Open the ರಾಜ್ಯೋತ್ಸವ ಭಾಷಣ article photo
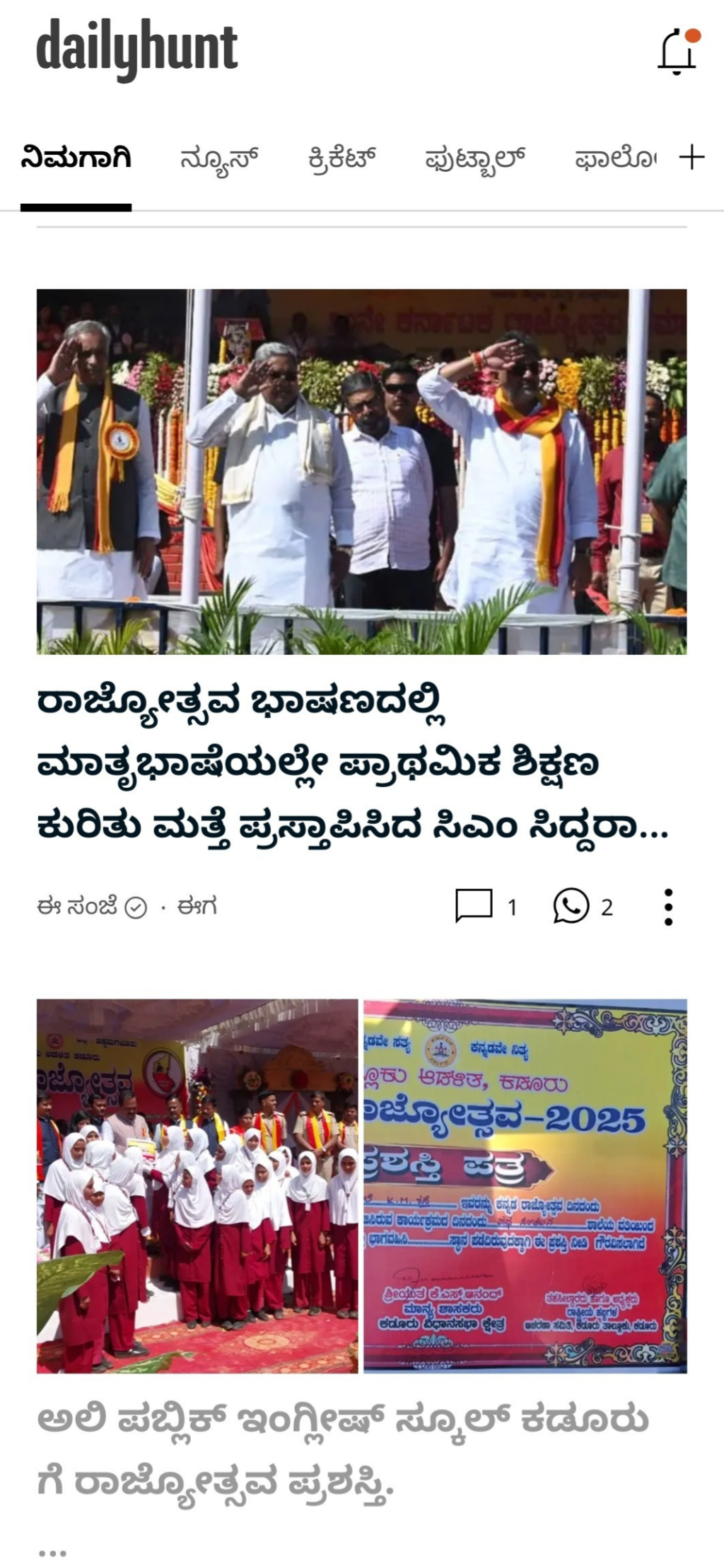Viewport: 724px width, 1568px height. click(361, 471)
